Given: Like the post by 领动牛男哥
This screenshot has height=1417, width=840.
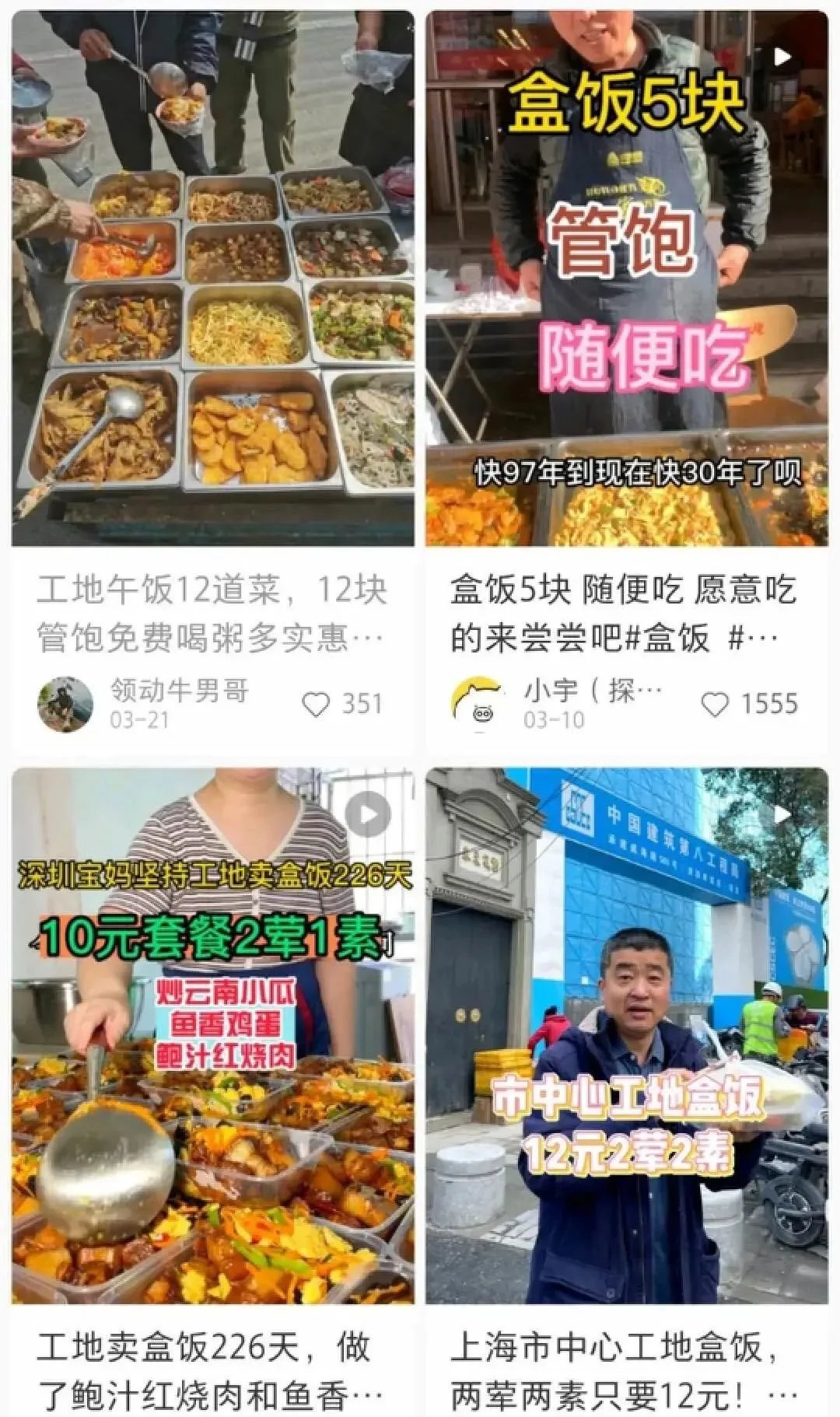Looking at the screenshot, I should 316,705.
